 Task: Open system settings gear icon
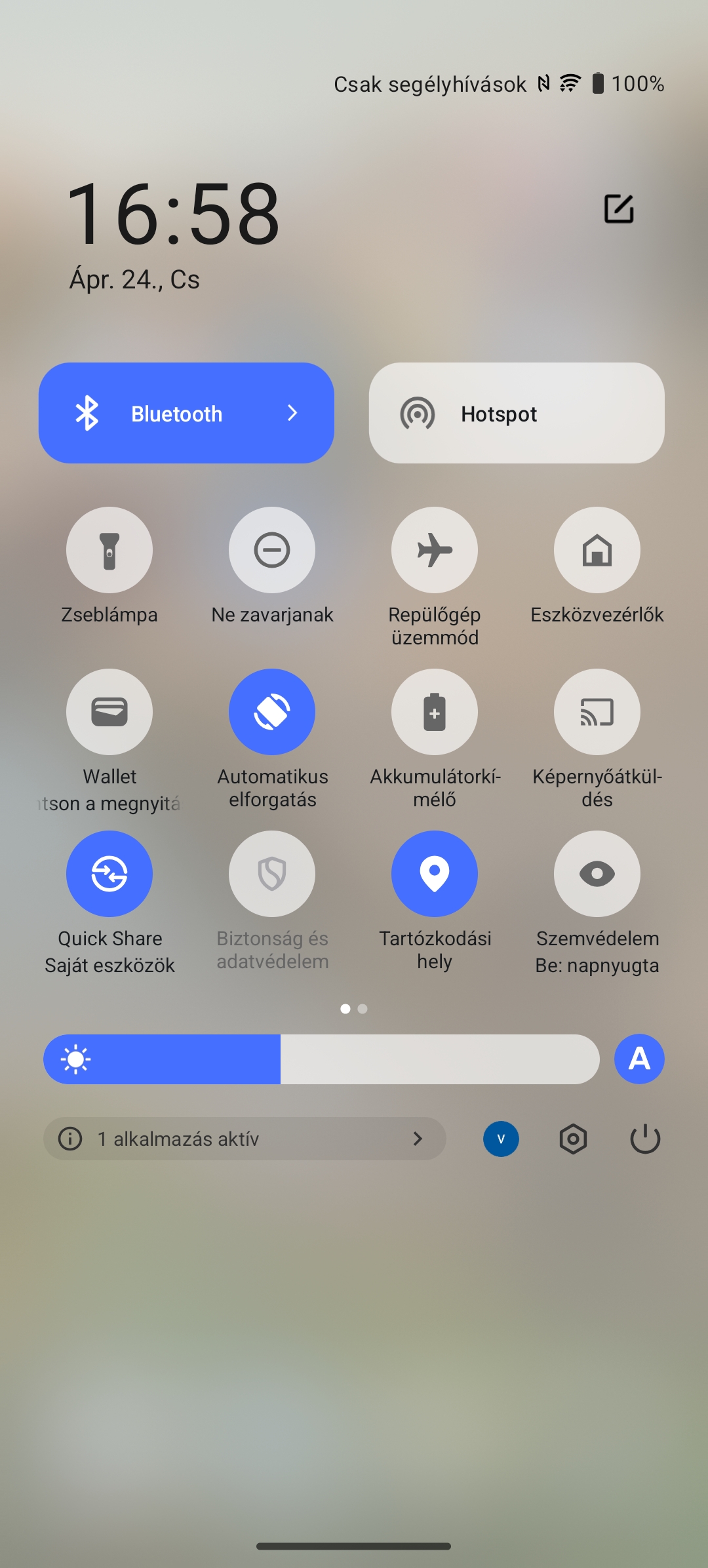[573, 1139]
